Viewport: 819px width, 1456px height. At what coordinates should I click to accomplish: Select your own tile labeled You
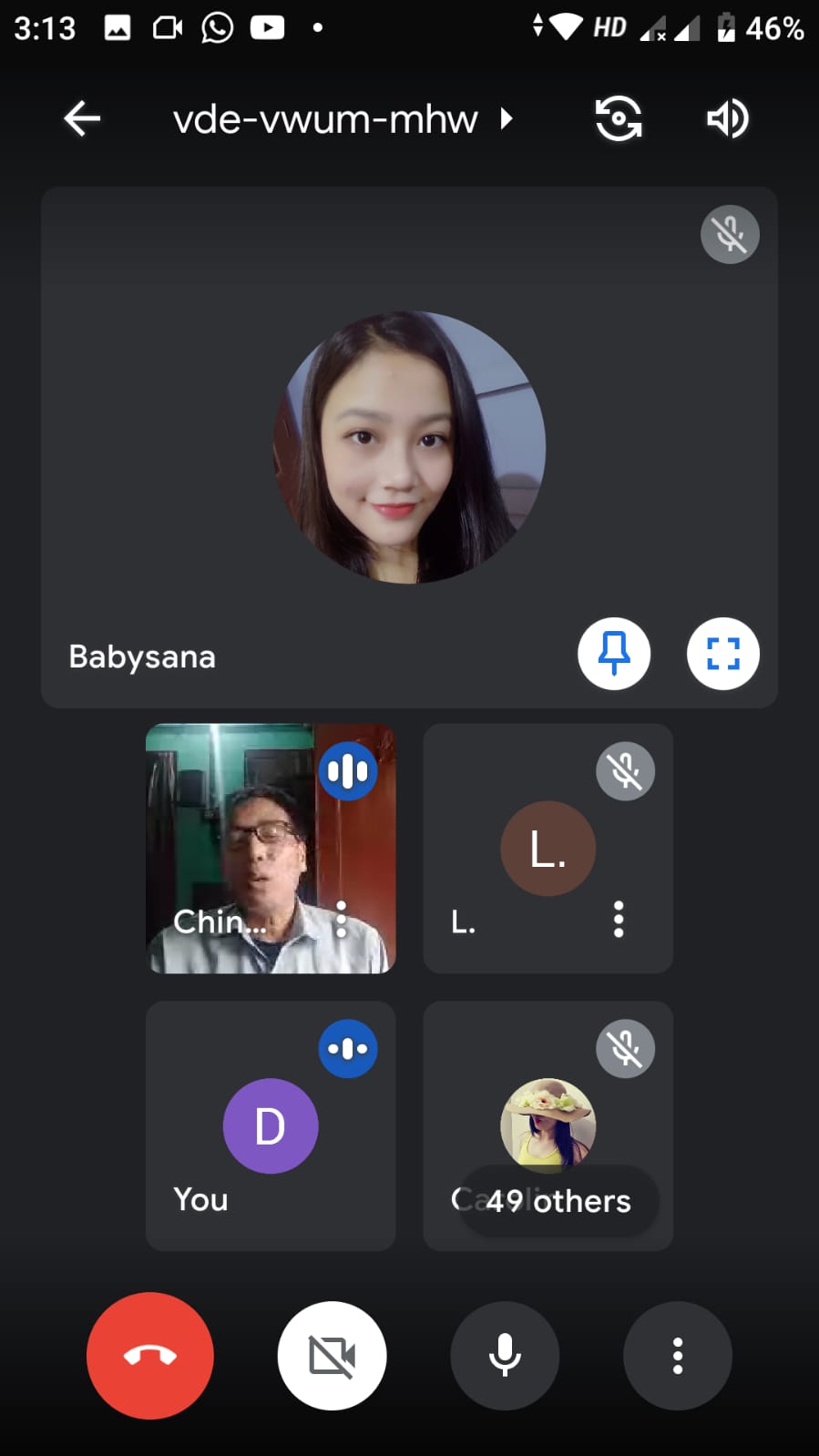point(271,1126)
